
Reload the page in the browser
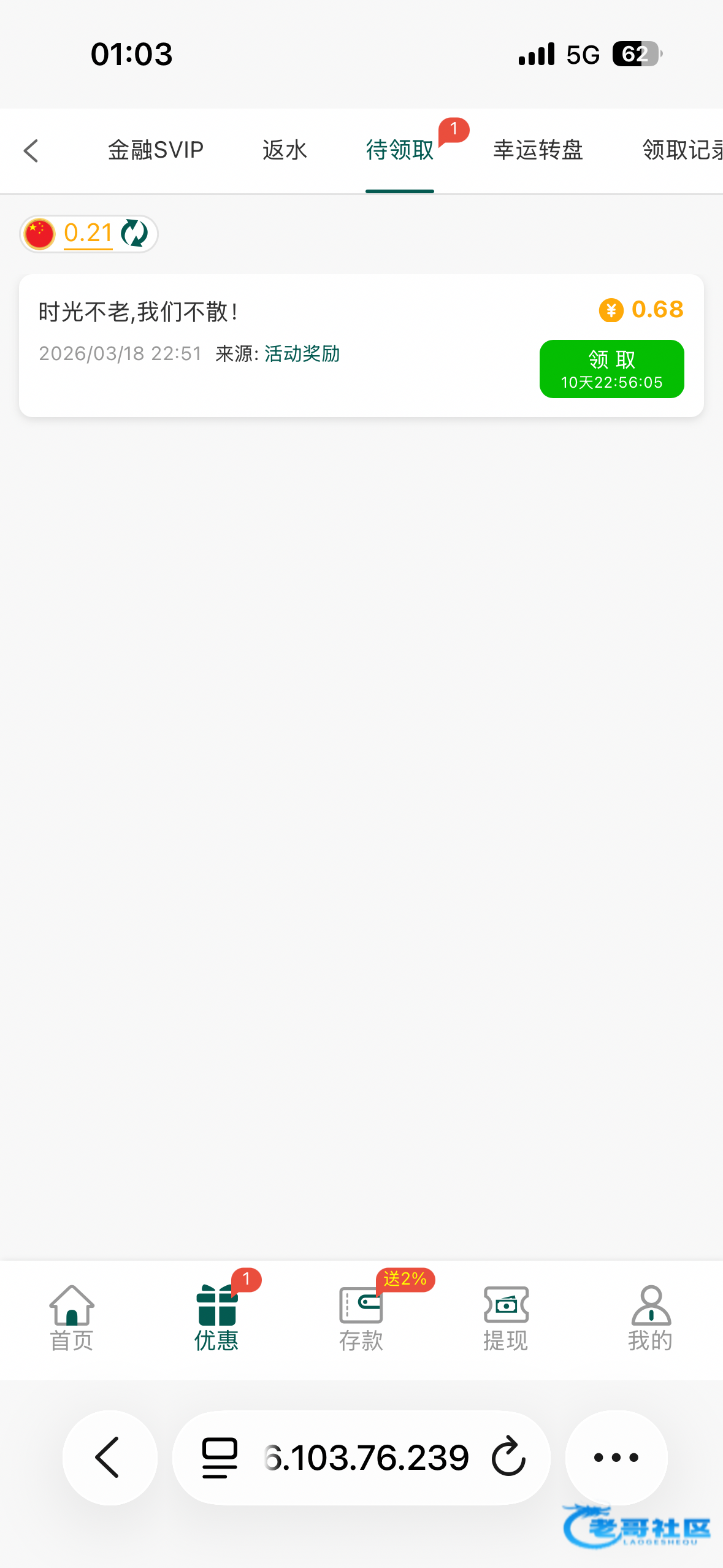(508, 1458)
